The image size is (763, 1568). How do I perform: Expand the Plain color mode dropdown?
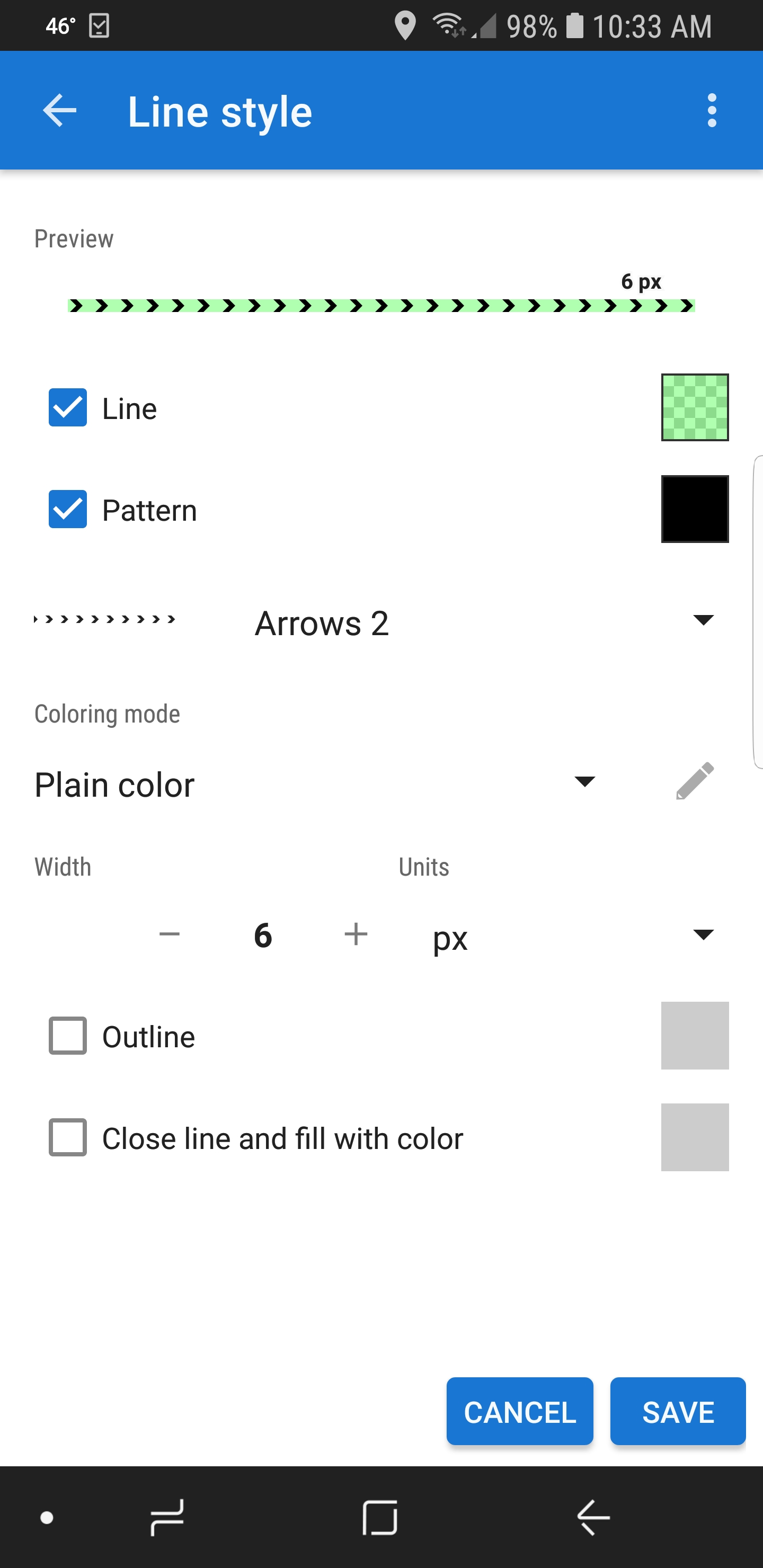point(584,782)
